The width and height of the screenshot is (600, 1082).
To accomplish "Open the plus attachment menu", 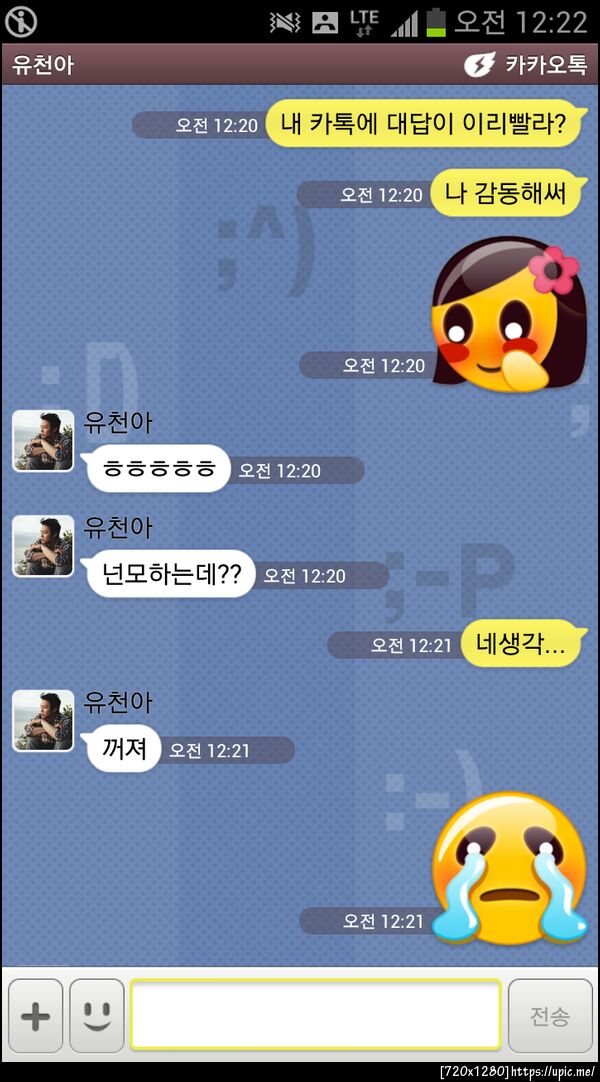I will tap(36, 1016).
